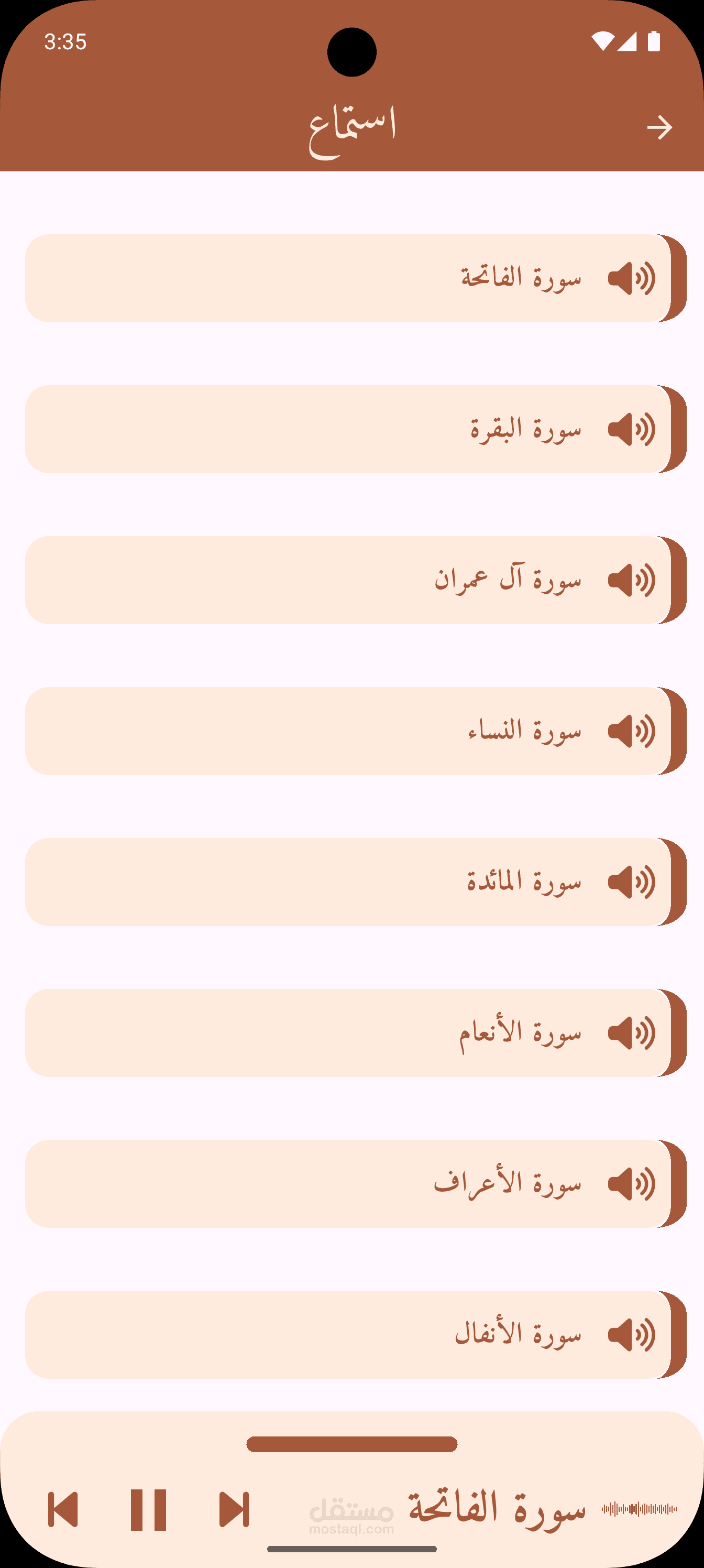Open سورة الأنفال audio

(355, 1335)
